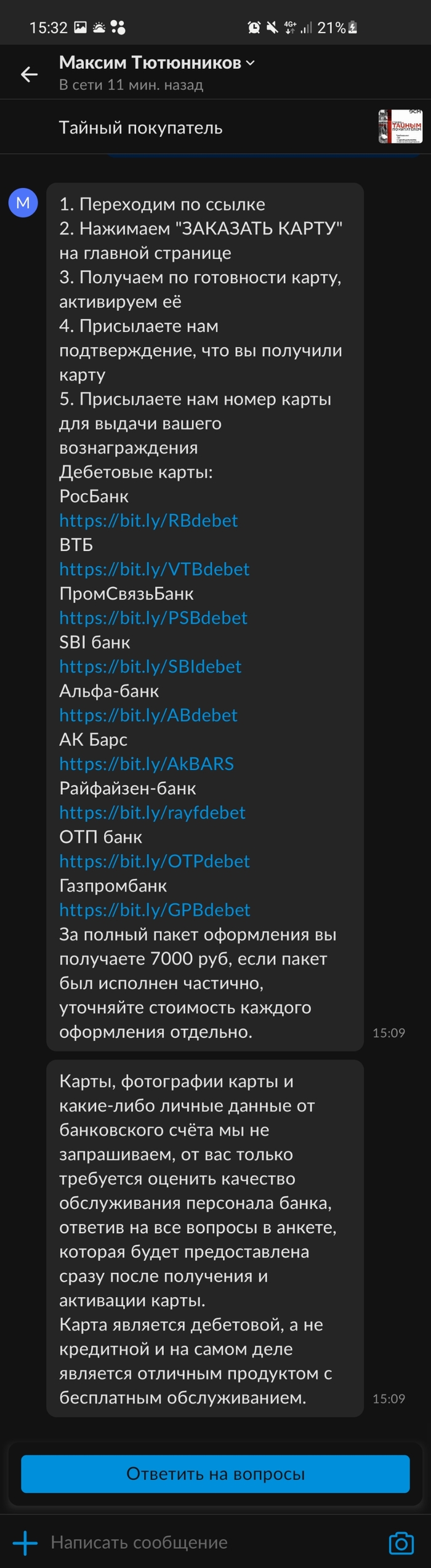
Task: Open sender avatar with letter M
Action: [x=23, y=203]
